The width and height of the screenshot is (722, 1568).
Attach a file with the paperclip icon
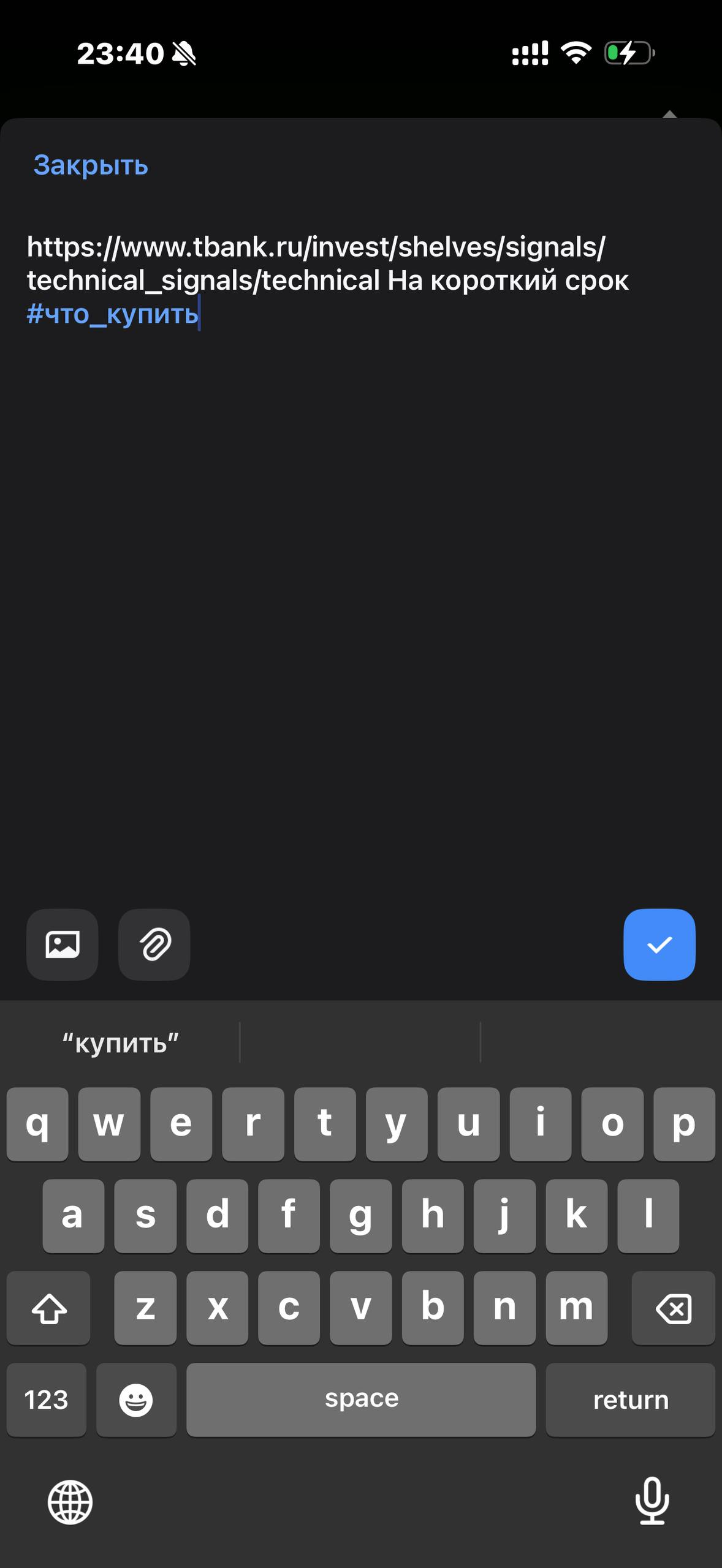coord(154,944)
